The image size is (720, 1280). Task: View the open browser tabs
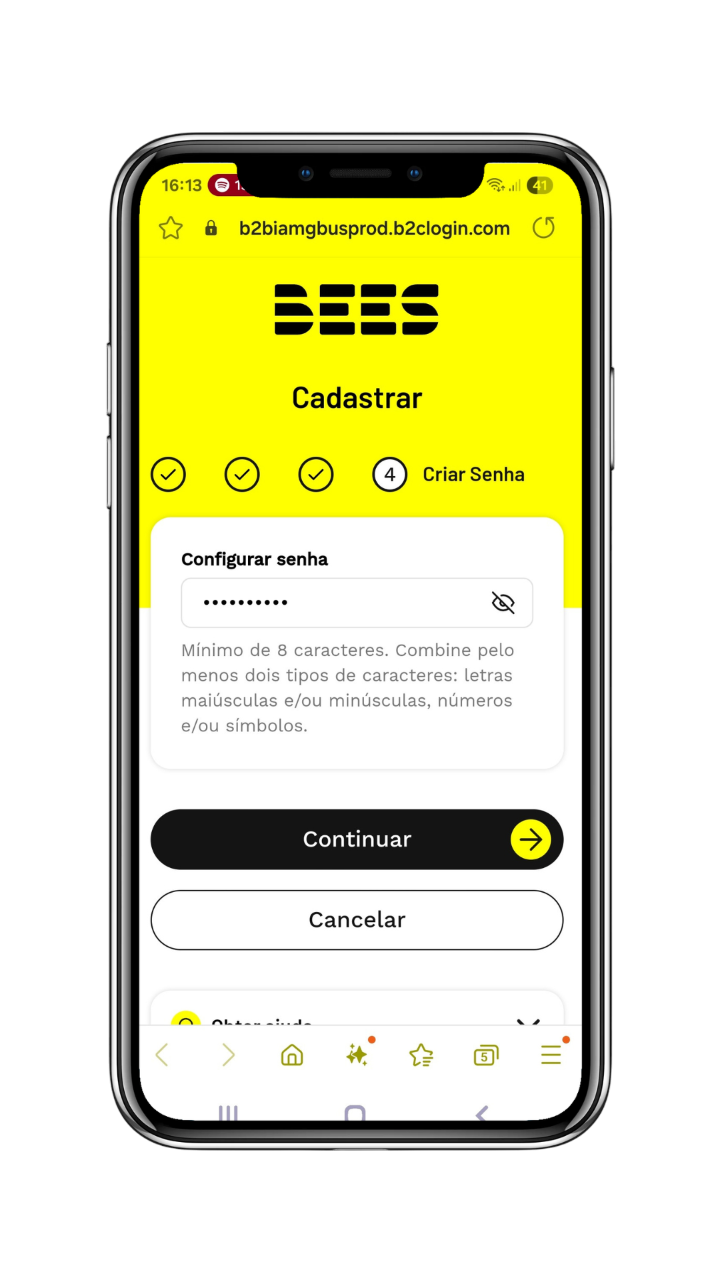click(486, 1055)
